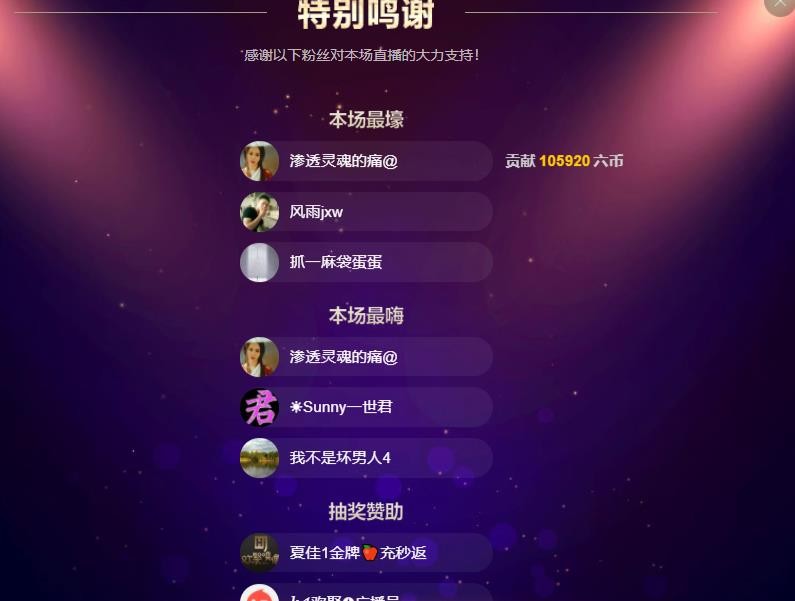Open 渗透灵魂的痛@ under 本场最壕
This screenshot has width=795, height=601.
click(366, 161)
